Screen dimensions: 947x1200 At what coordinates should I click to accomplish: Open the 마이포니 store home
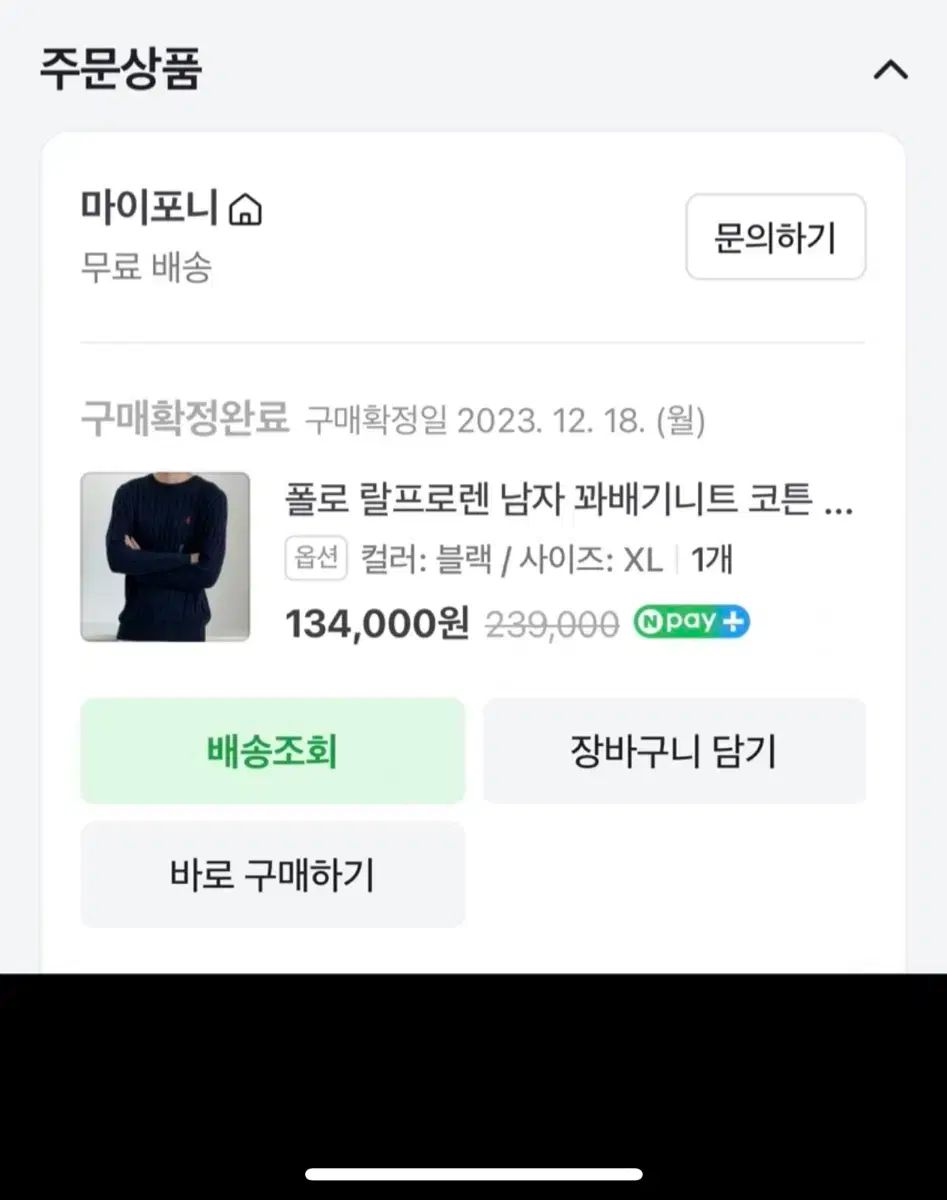tap(245, 210)
